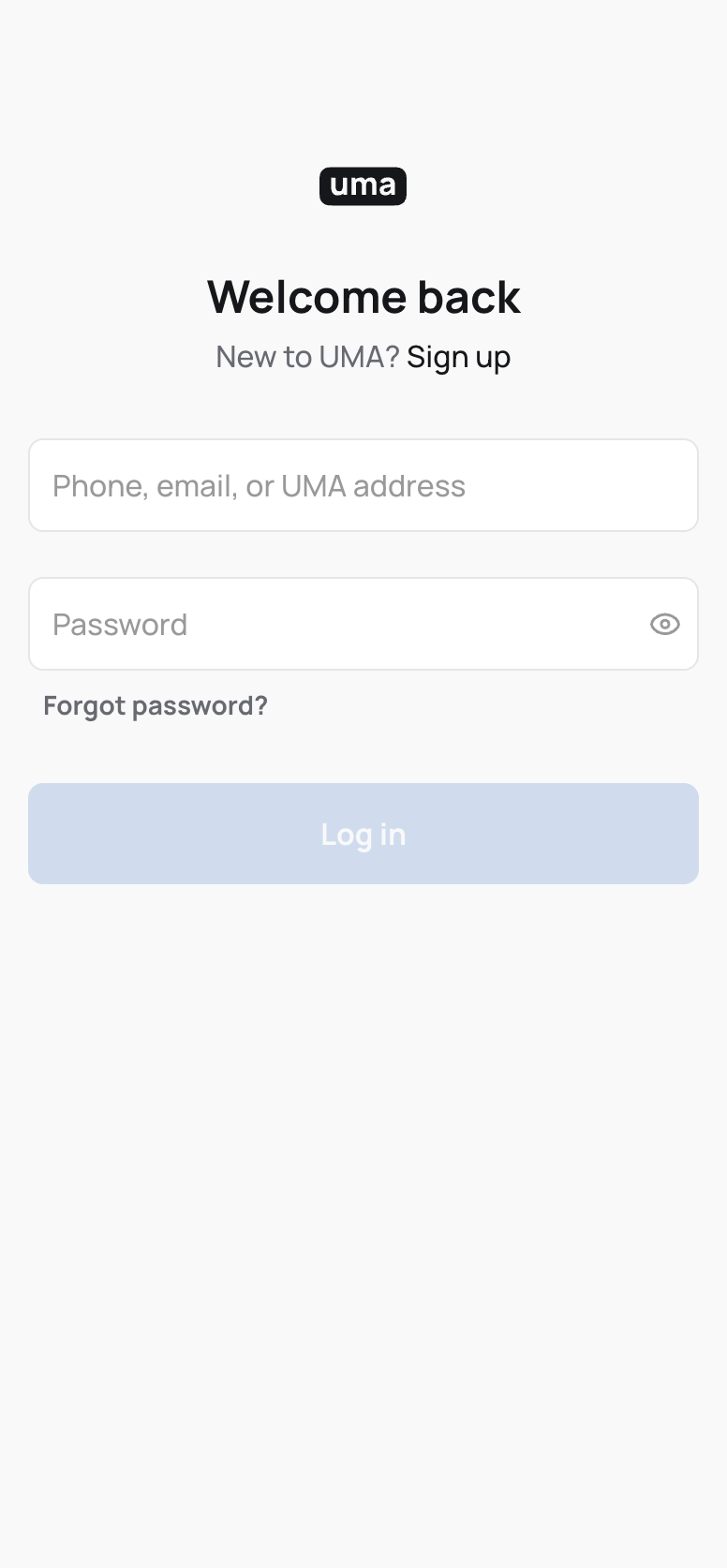The width and height of the screenshot is (727, 1568).
Task: Show password with the eye icon
Action: tap(664, 624)
